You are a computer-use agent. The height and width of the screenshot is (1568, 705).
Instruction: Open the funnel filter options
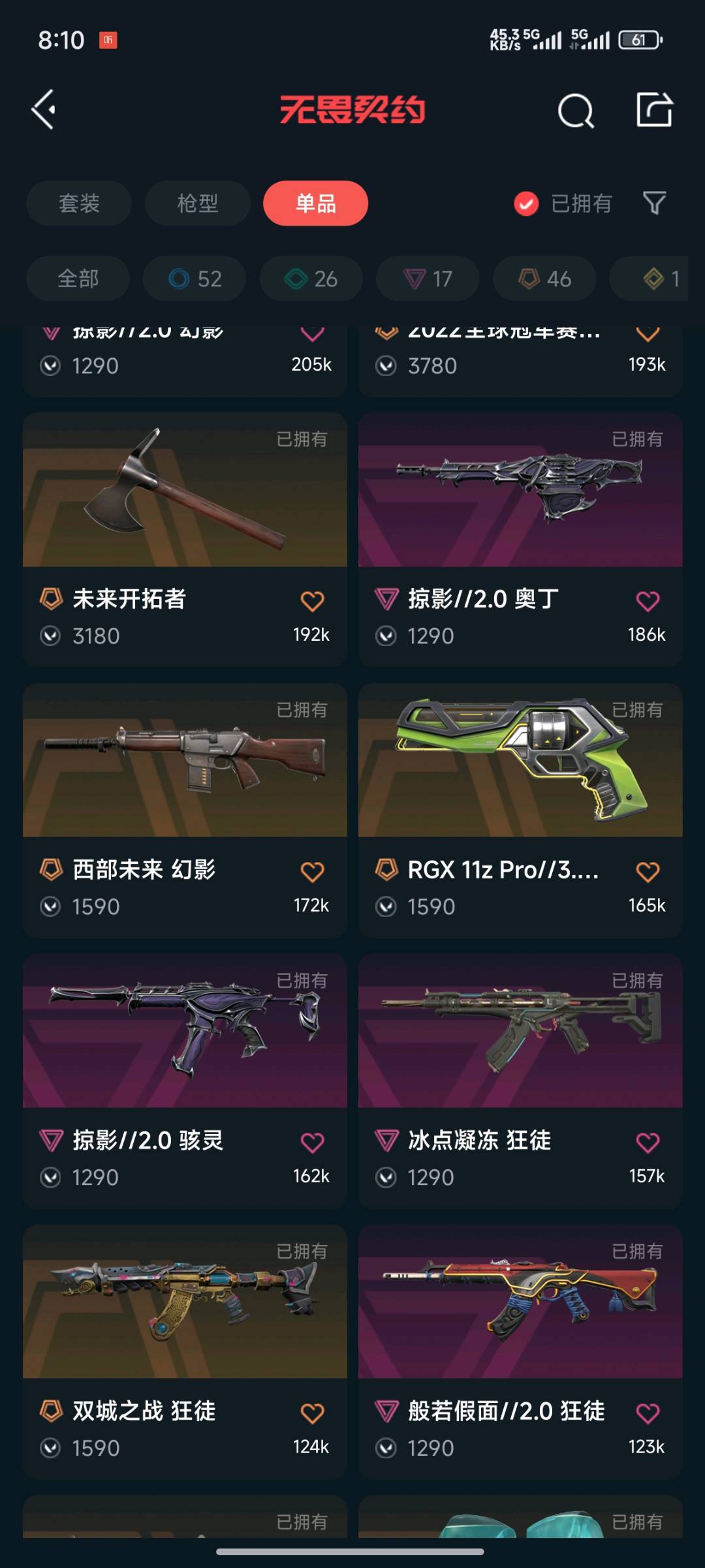pos(654,204)
